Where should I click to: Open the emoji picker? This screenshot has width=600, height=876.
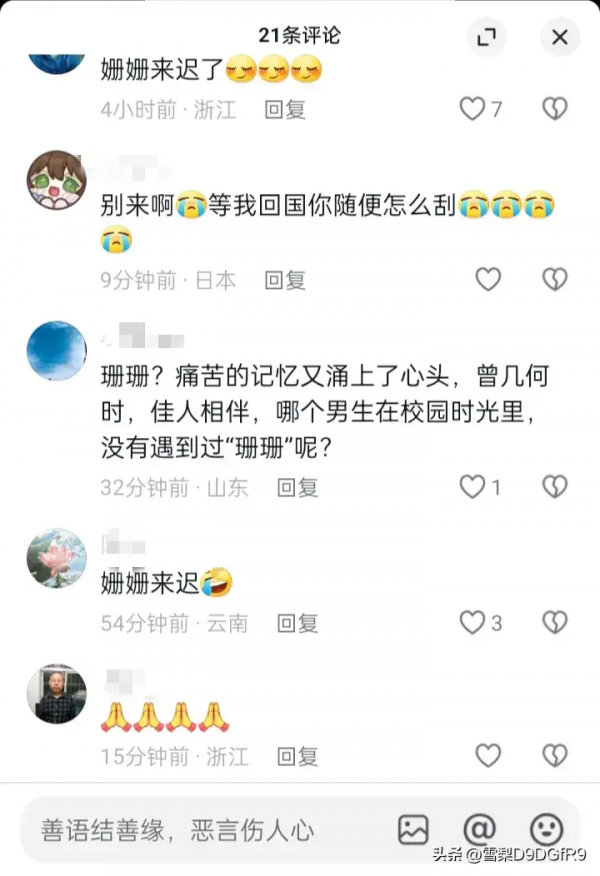pyautogui.click(x=546, y=829)
